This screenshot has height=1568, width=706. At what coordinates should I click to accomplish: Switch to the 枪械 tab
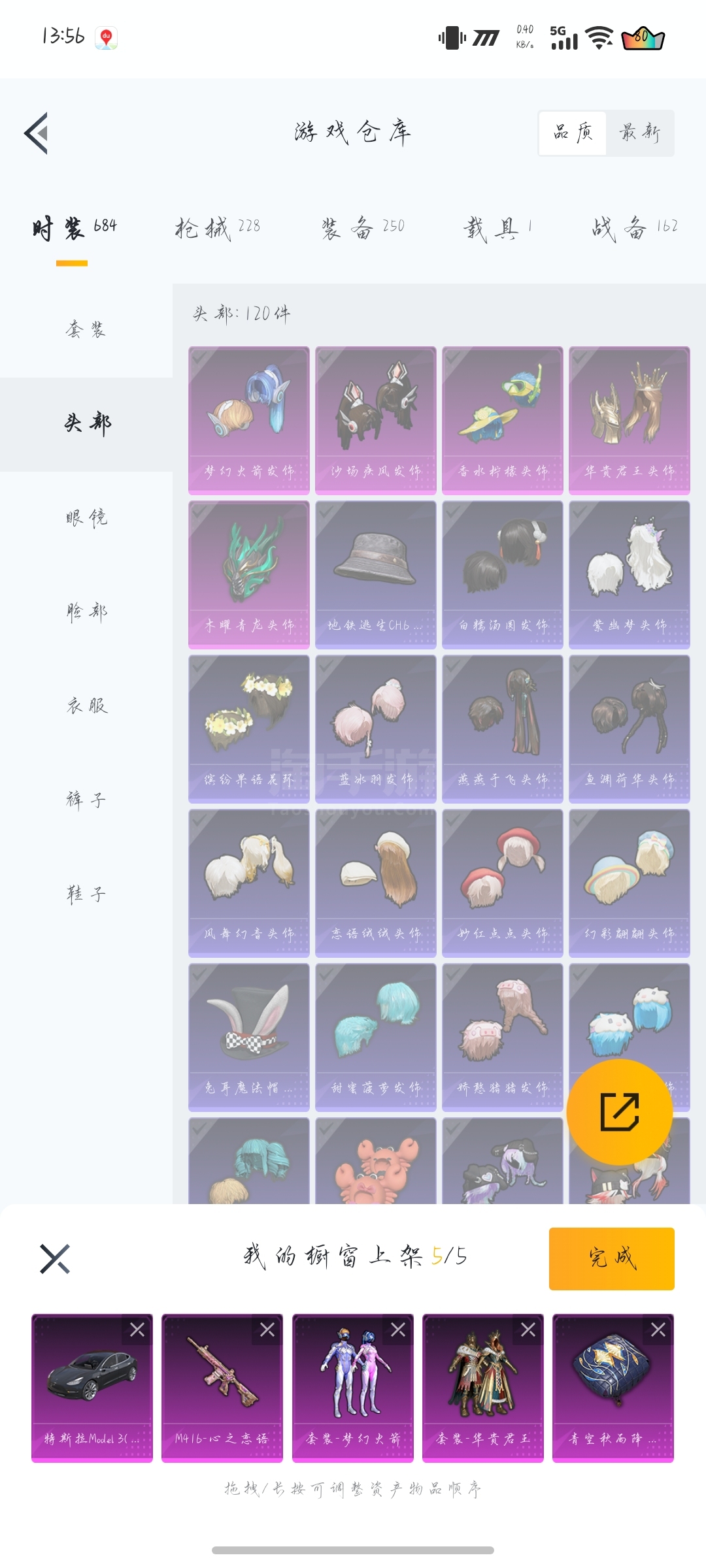pos(217,228)
